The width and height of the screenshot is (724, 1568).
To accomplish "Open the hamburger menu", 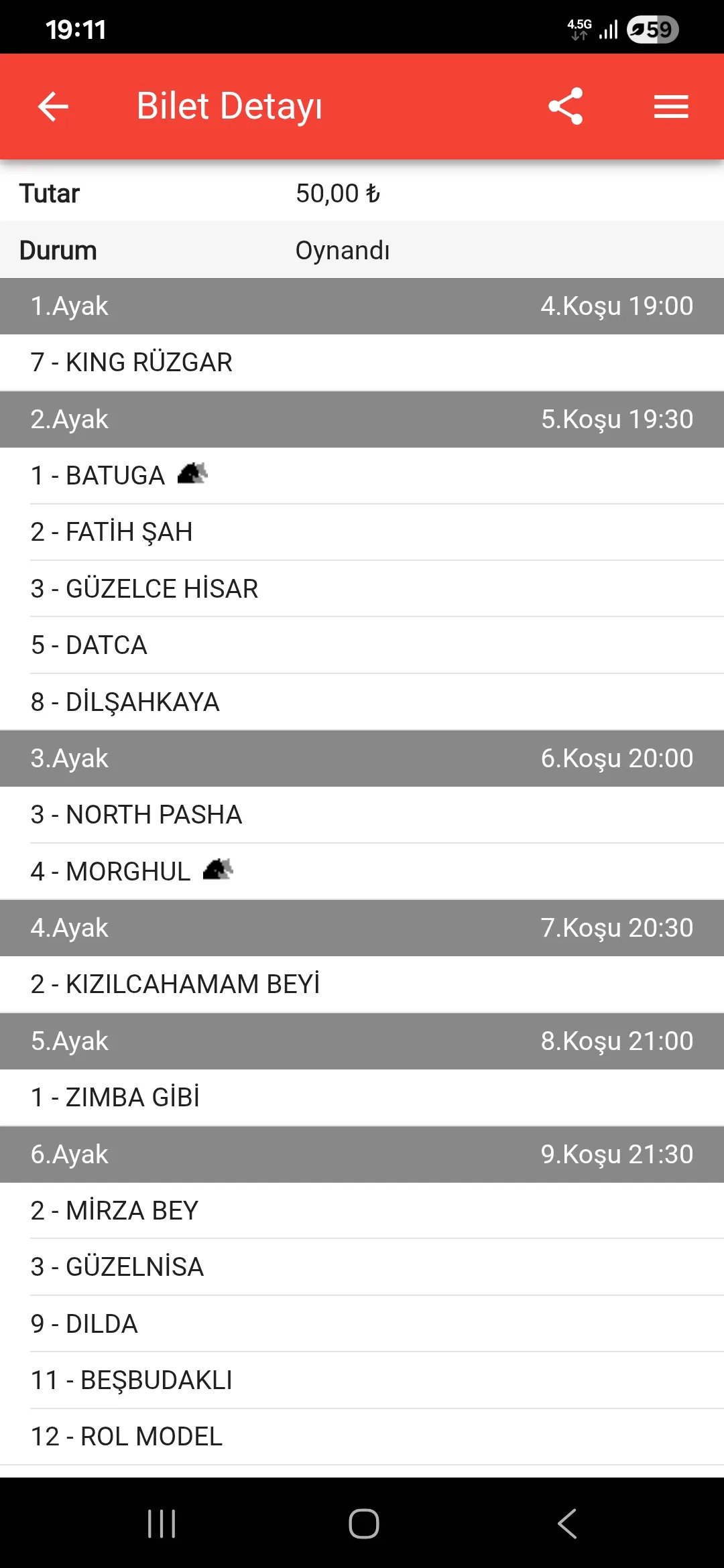I will click(x=671, y=107).
